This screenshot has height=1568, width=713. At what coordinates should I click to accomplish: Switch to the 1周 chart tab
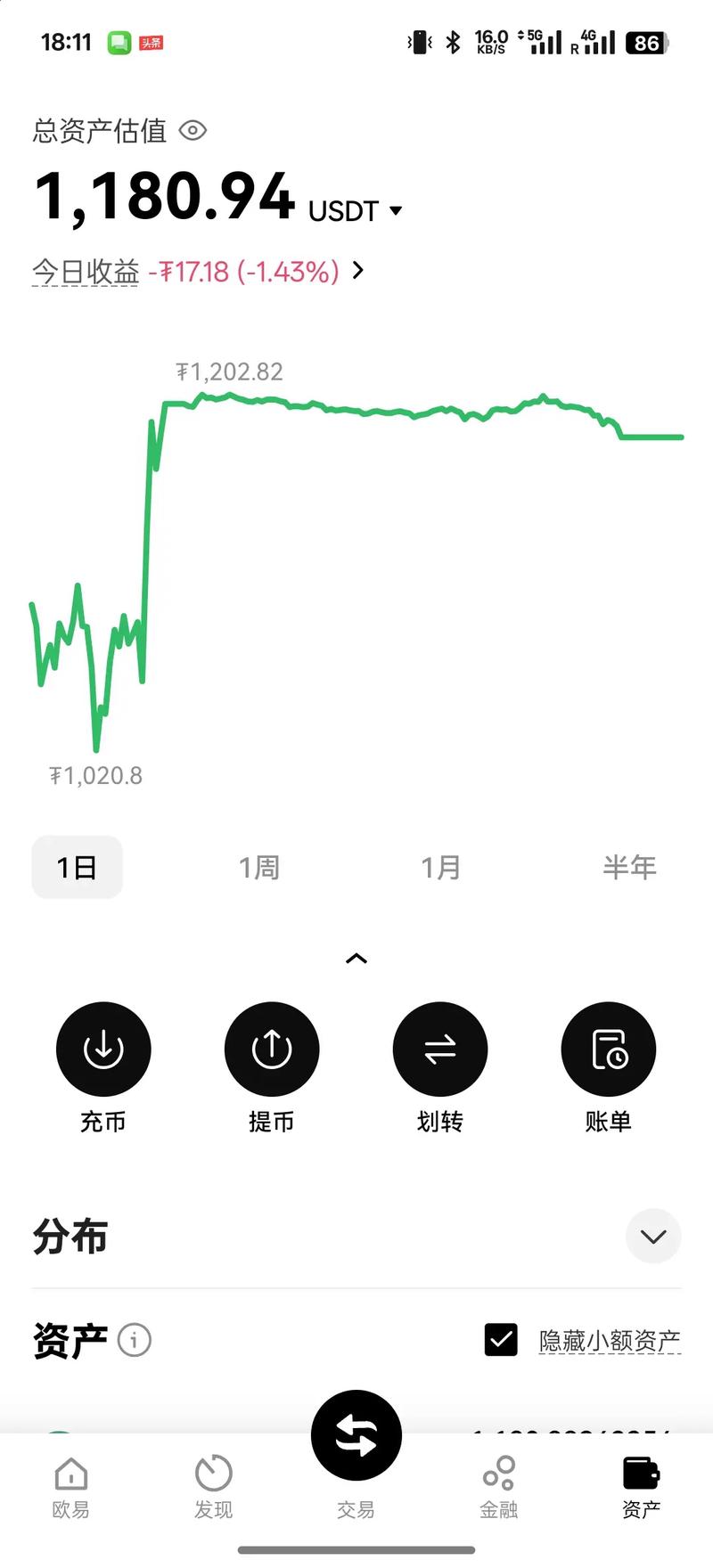point(260,866)
